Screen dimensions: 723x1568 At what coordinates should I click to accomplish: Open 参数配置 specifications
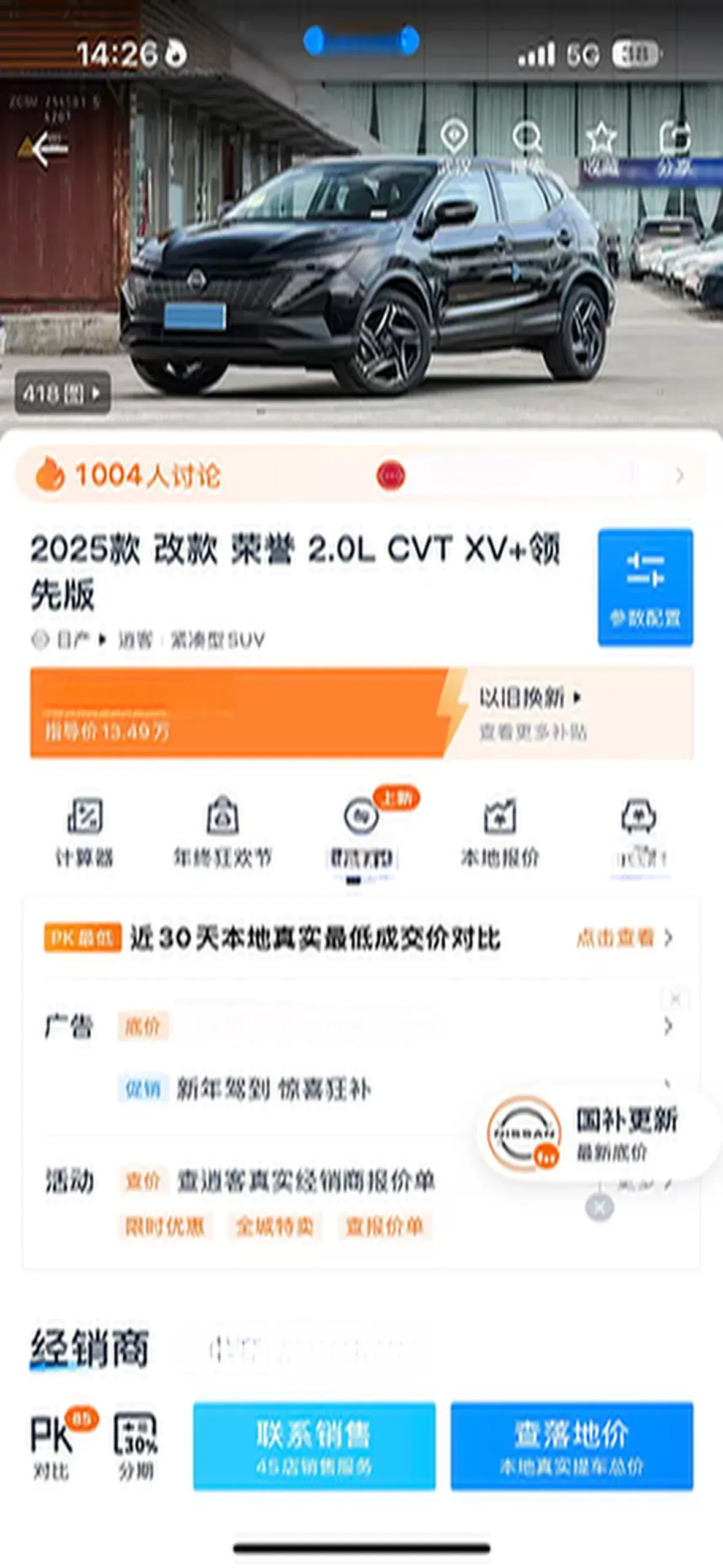pyautogui.click(x=645, y=586)
